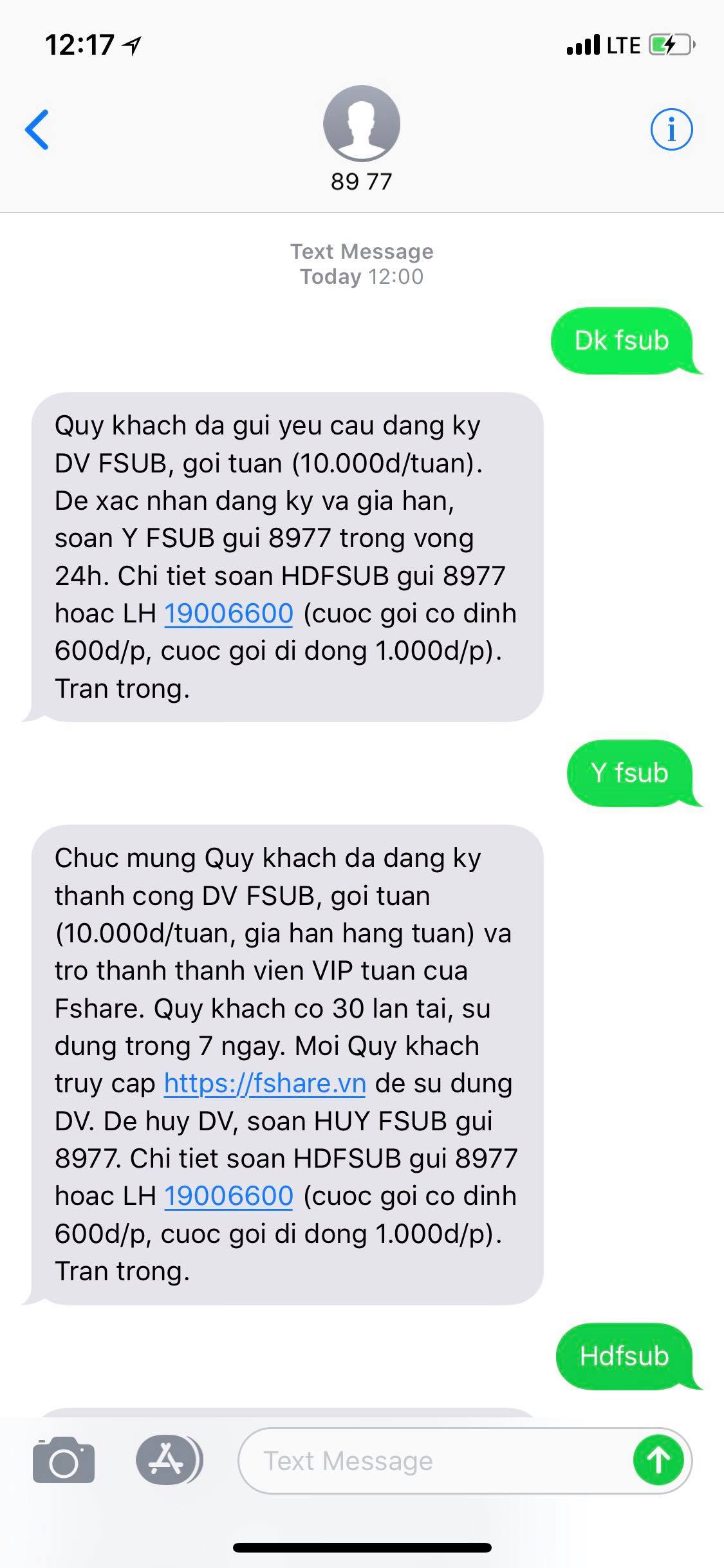The image size is (724, 1568).
Task: Call 19006600 in the first reply message
Action: pyautogui.click(x=228, y=613)
